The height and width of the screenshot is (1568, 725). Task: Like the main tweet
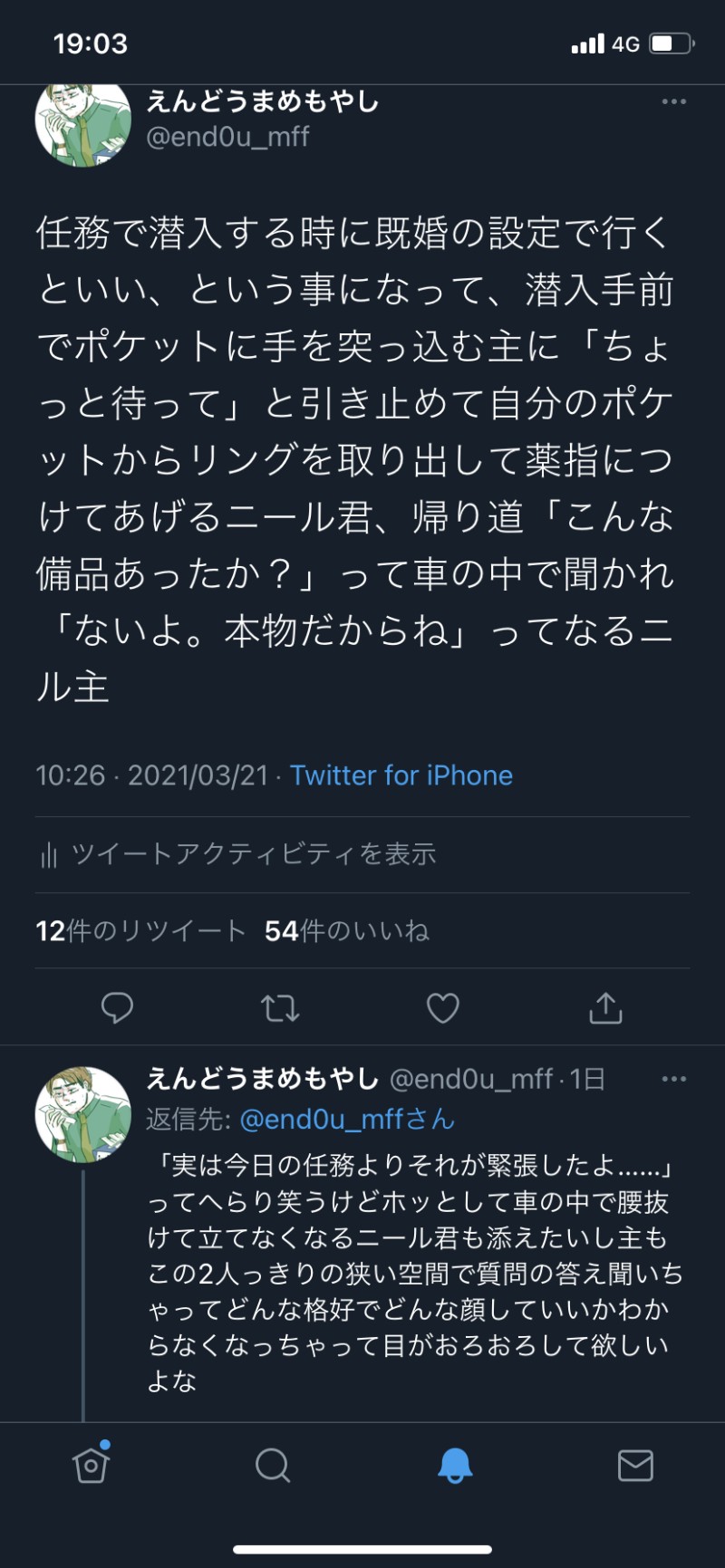click(442, 1007)
